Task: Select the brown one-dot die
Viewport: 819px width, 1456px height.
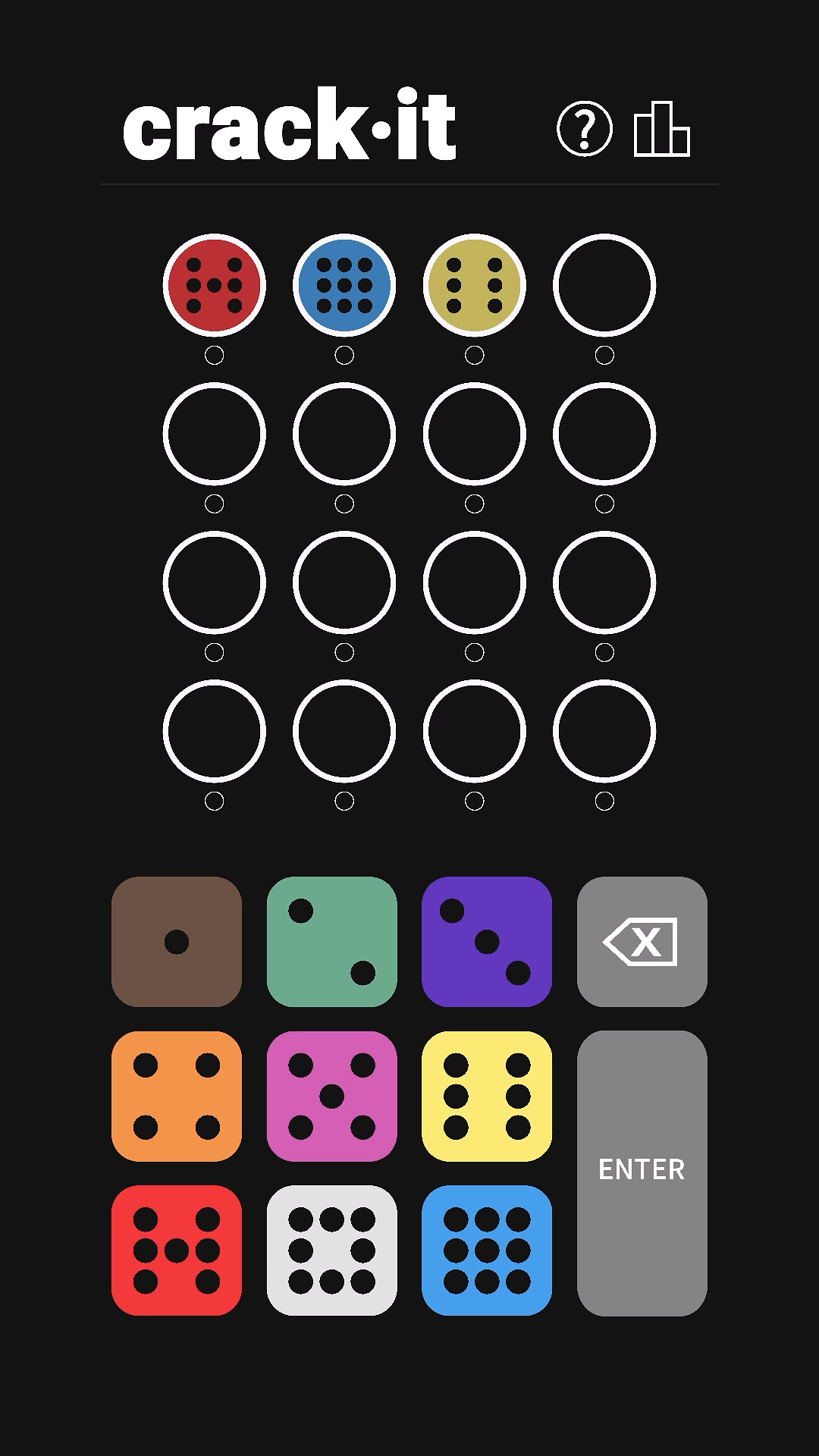Action: click(177, 942)
